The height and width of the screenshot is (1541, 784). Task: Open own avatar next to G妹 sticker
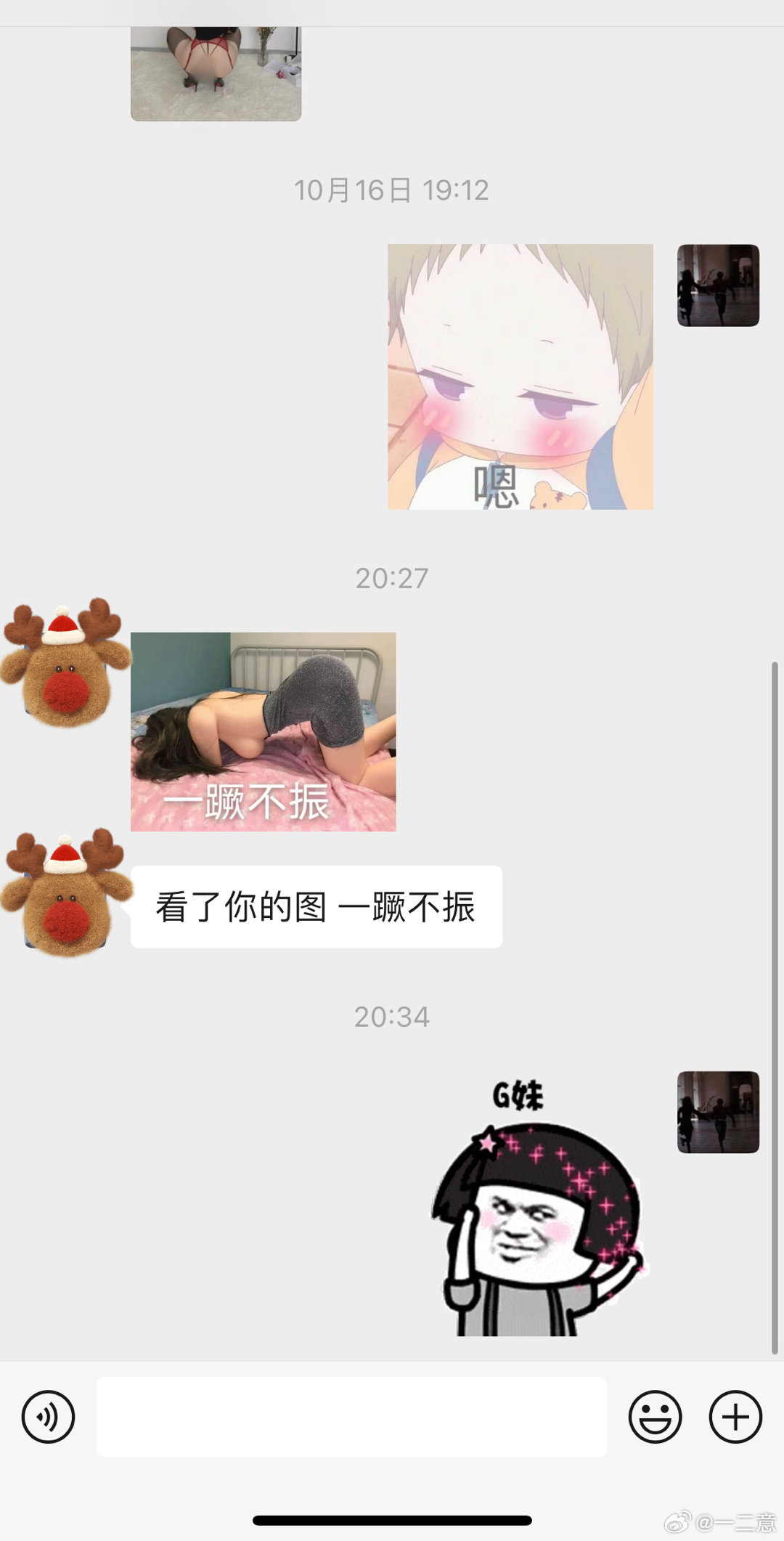point(718,1112)
